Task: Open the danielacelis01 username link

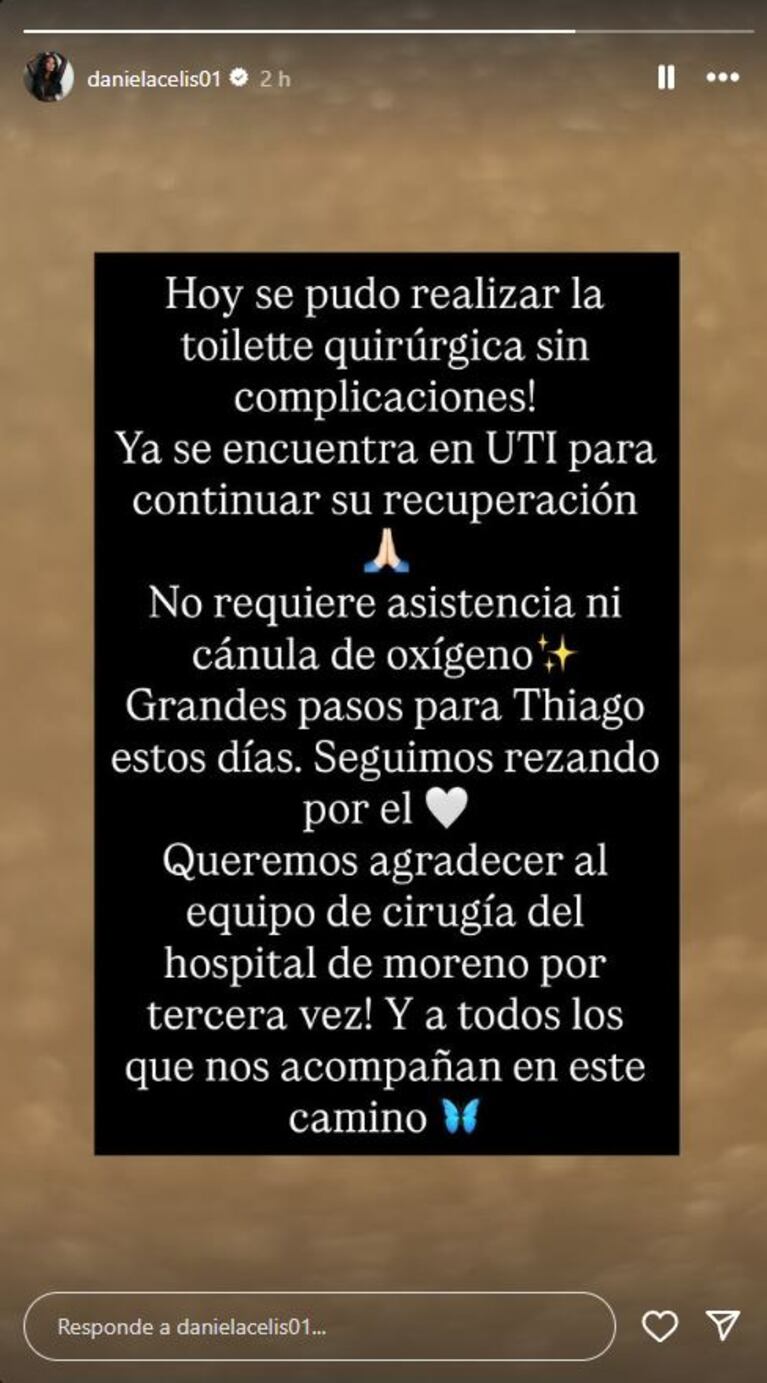Action: pyautogui.click(x=153, y=79)
